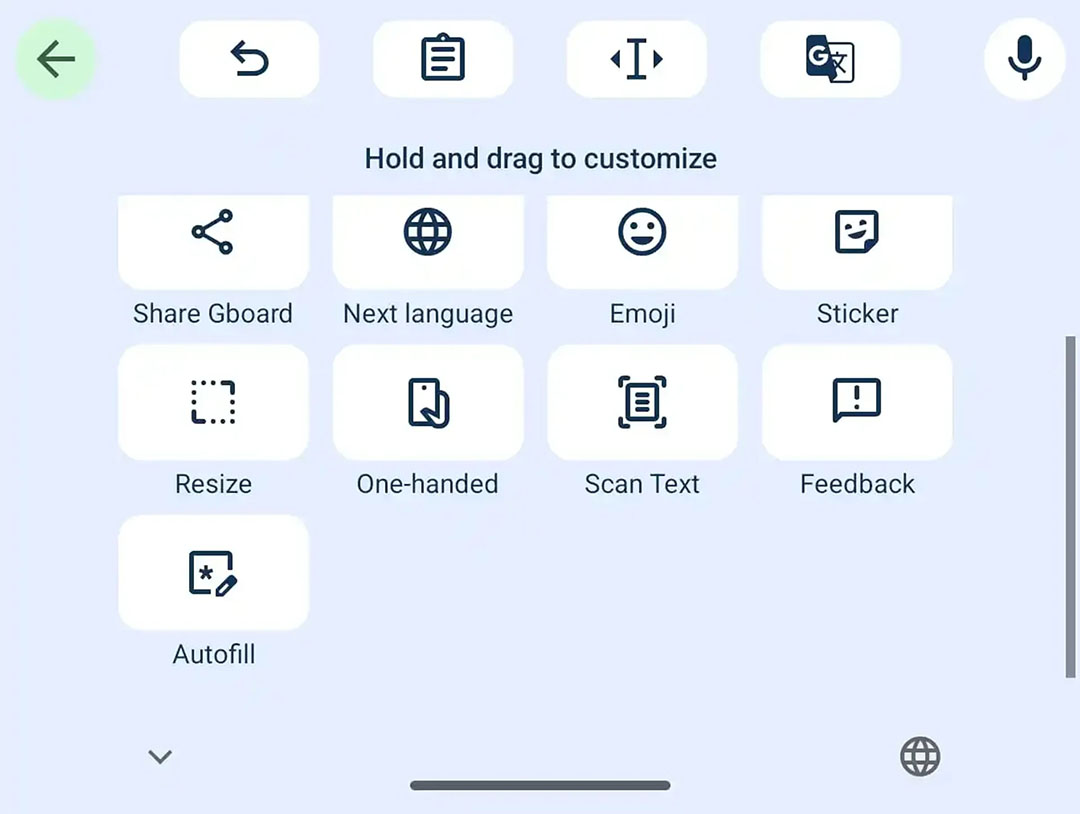Image resolution: width=1080 pixels, height=814 pixels.
Task: Hide the keyboard with the down chevron
Action: click(x=160, y=757)
